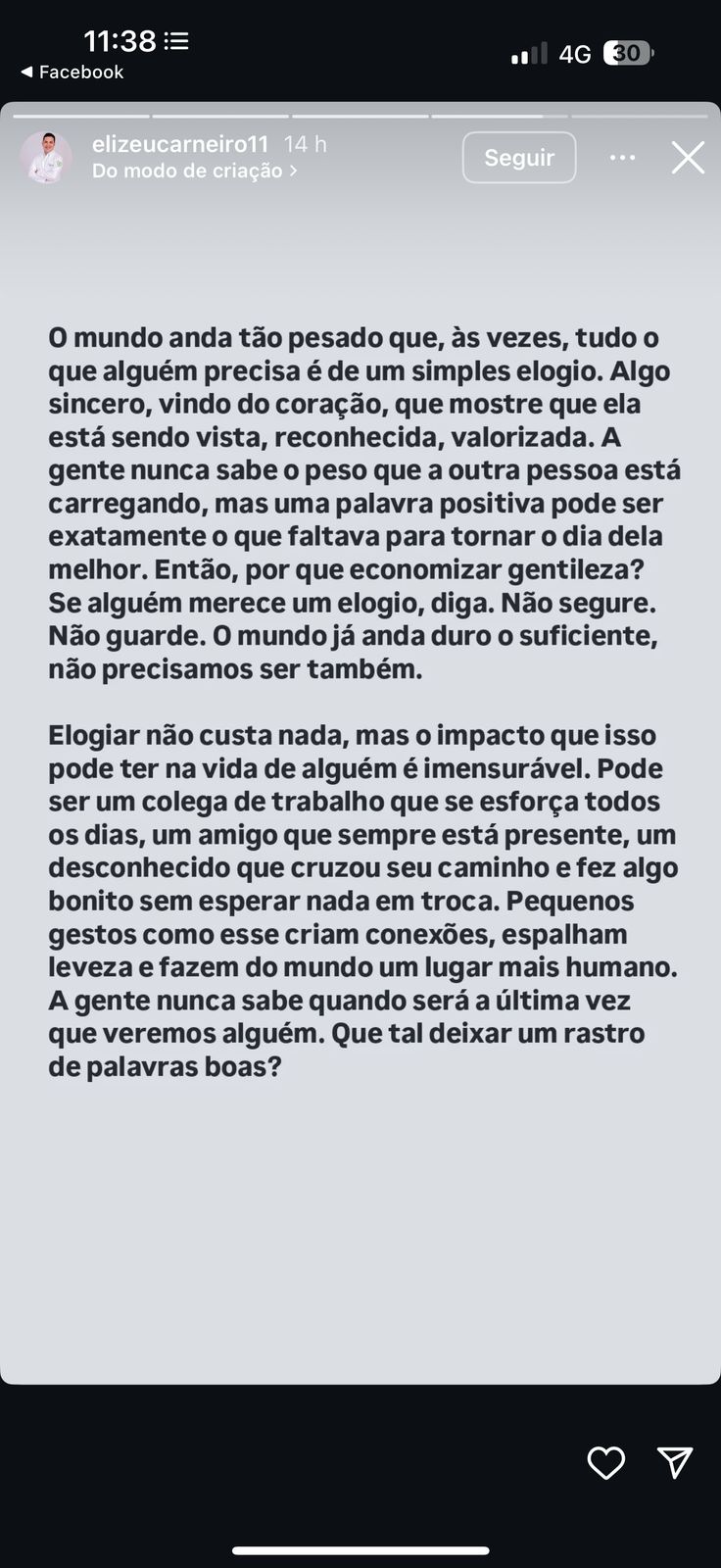Open elizeucarneiro11 username profile

180,144
